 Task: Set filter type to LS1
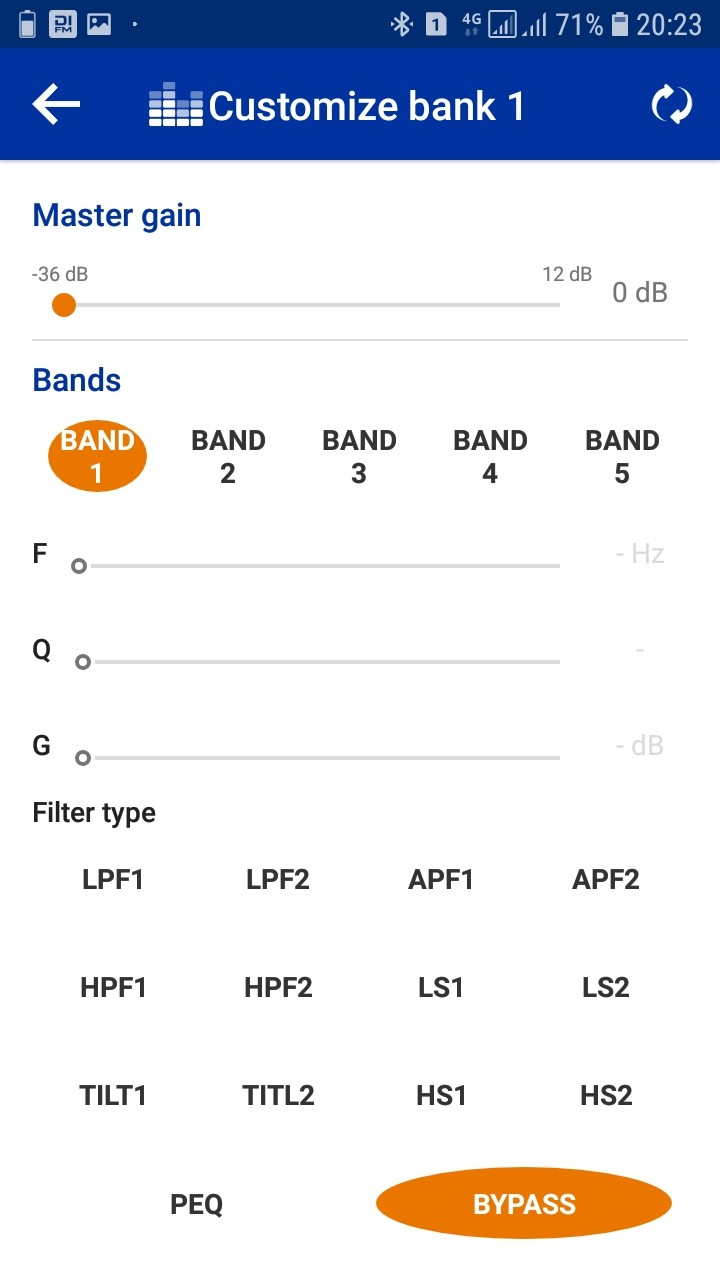pyautogui.click(x=441, y=988)
